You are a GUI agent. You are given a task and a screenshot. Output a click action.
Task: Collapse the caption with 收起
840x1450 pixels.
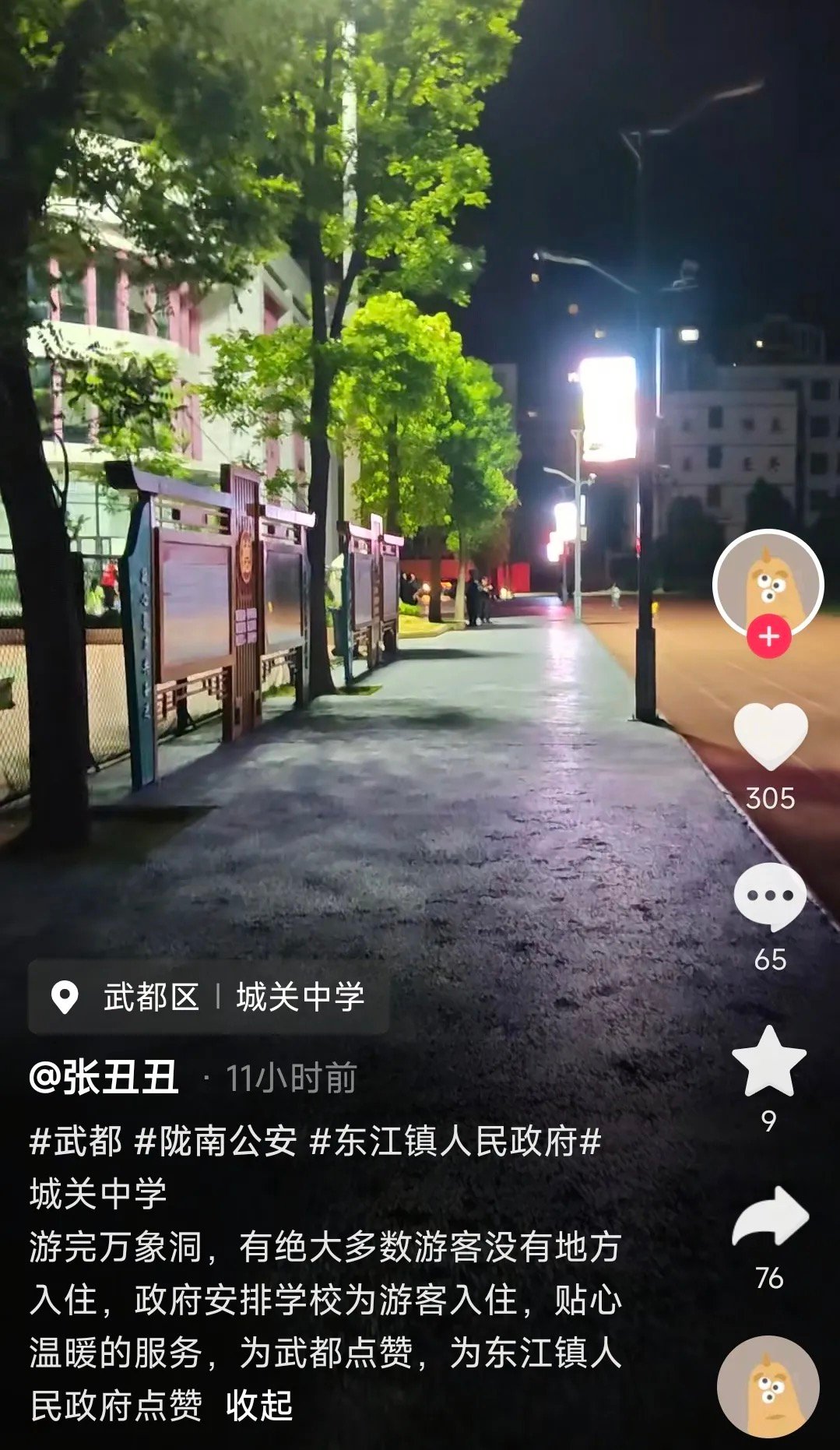point(259,1405)
